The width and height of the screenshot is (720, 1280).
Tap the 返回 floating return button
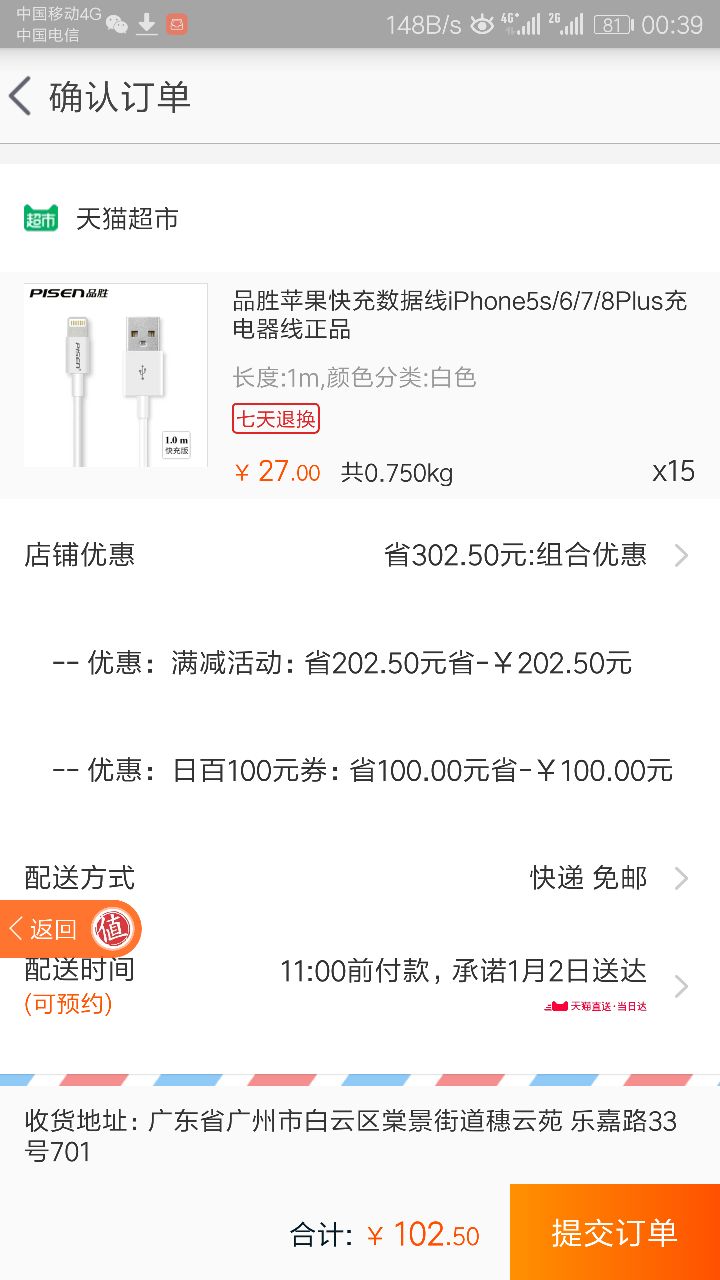[45, 928]
